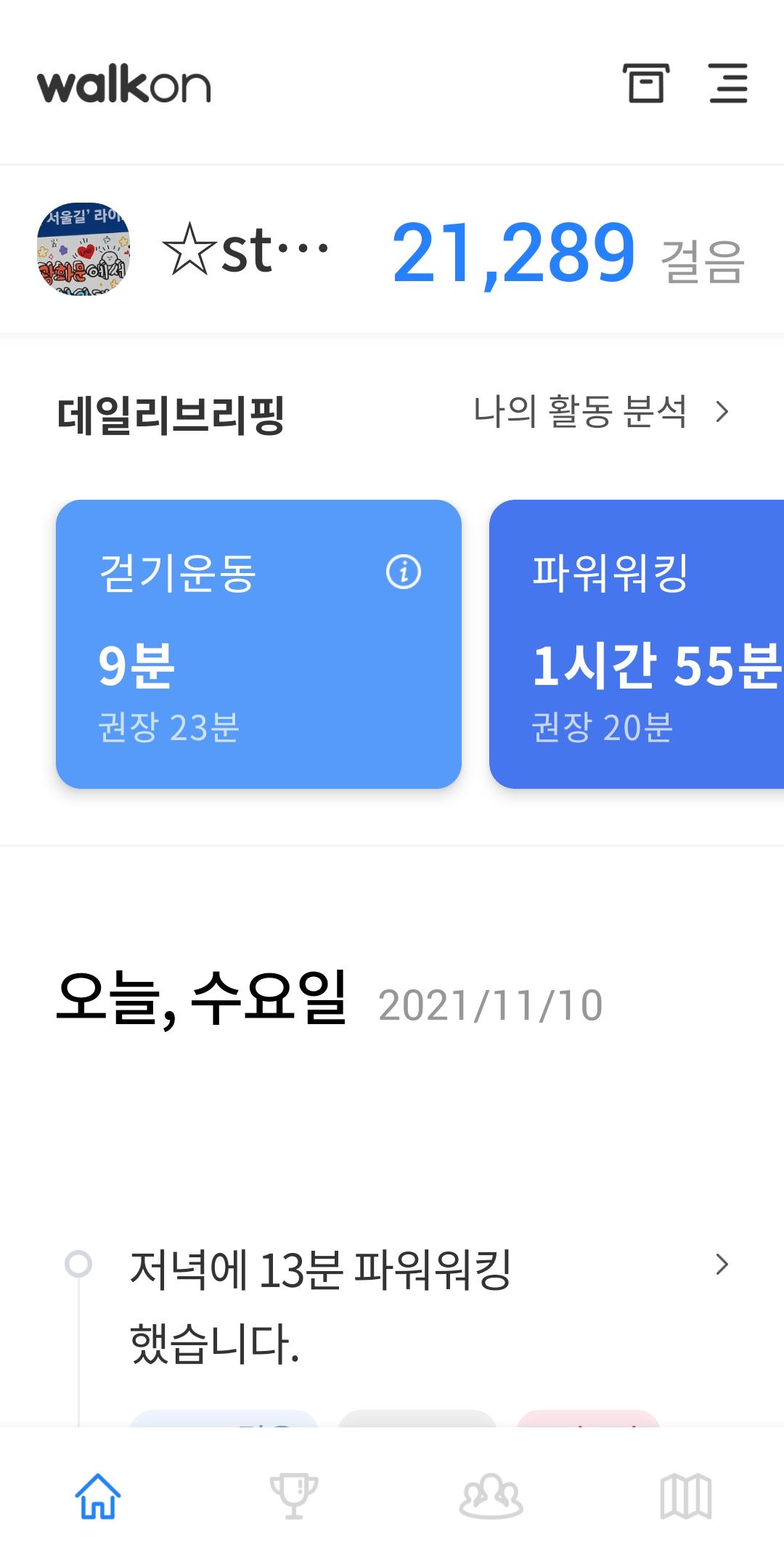Show info for 걷기운동
Viewport: 784px width, 1566px height.
(404, 572)
